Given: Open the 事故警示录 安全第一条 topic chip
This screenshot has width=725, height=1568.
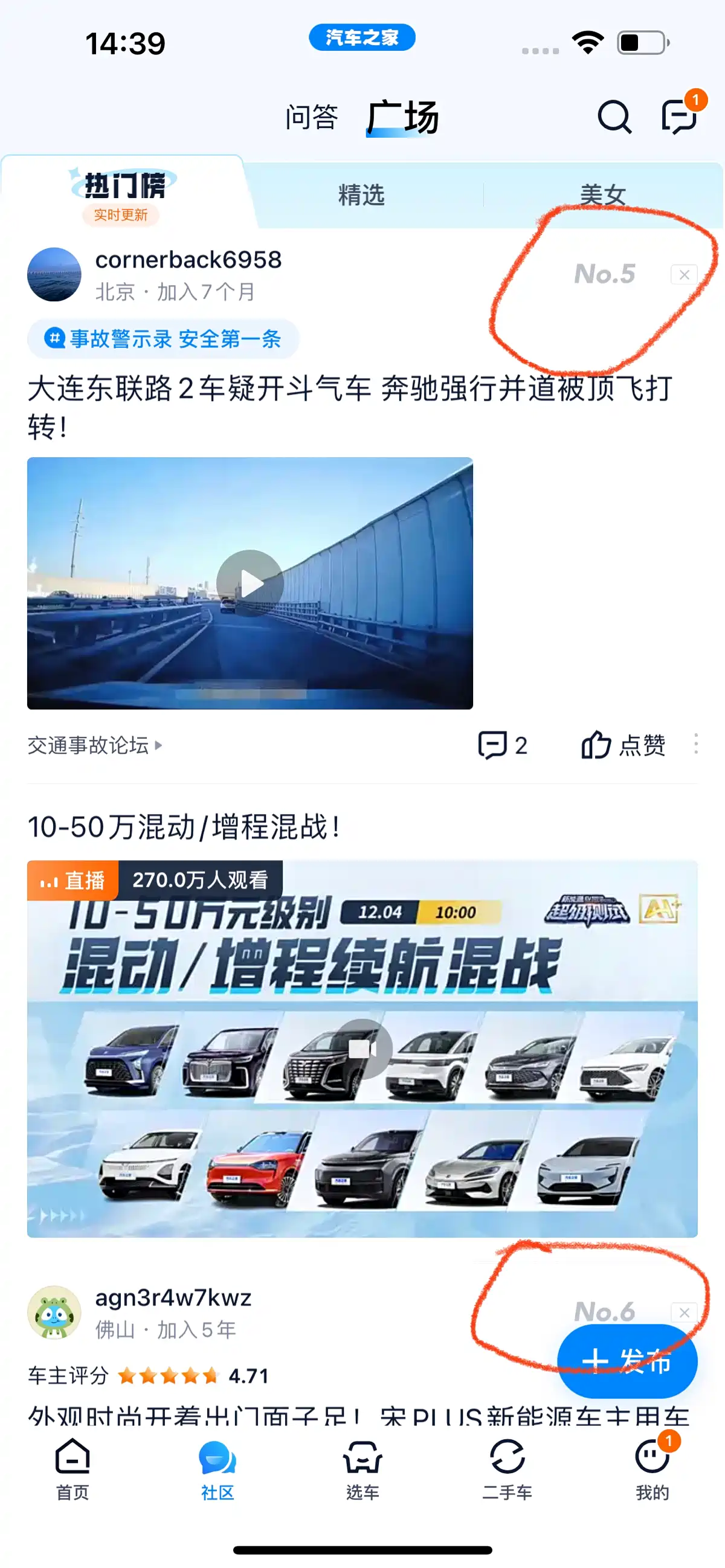Looking at the screenshot, I should click(163, 338).
